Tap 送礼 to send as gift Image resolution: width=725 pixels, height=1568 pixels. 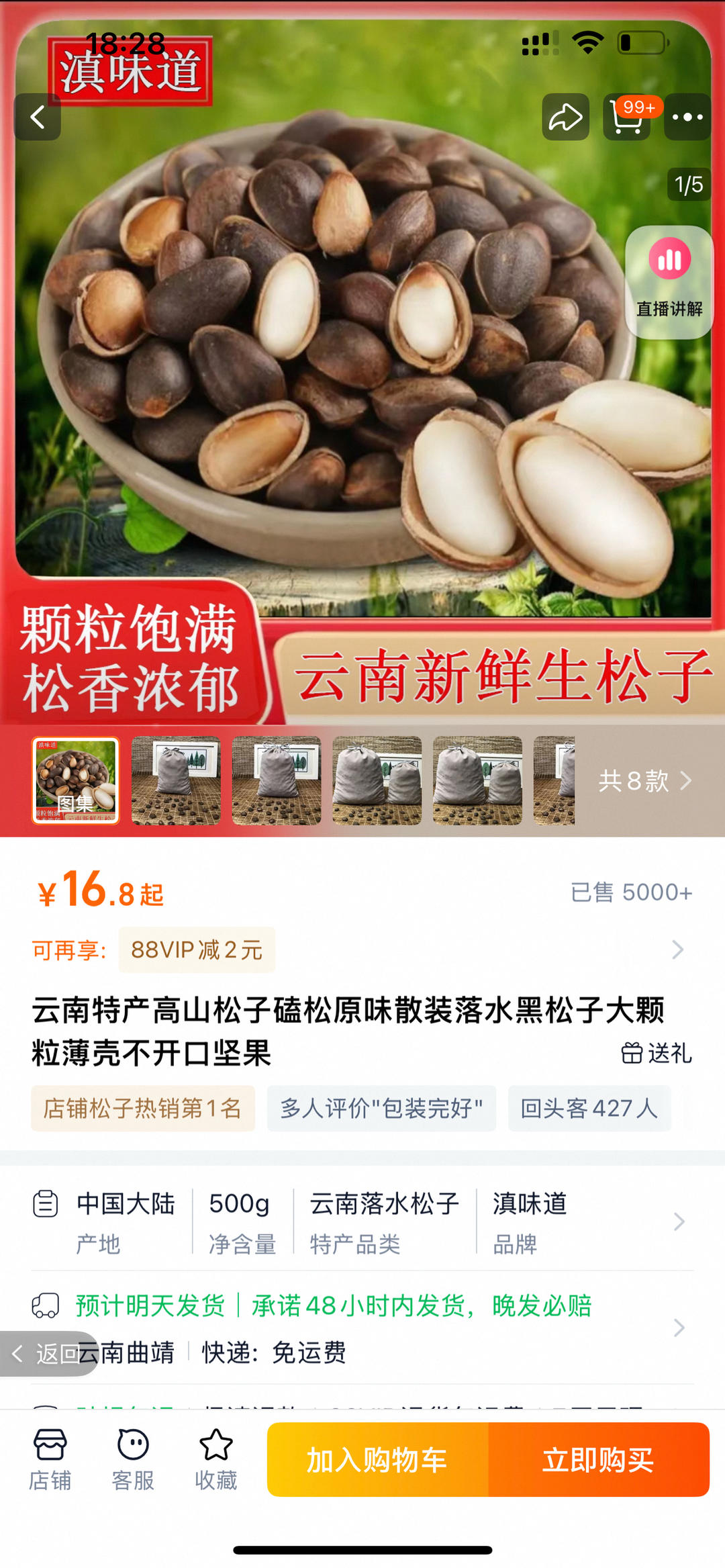pyautogui.click(x=657, y=1053)
